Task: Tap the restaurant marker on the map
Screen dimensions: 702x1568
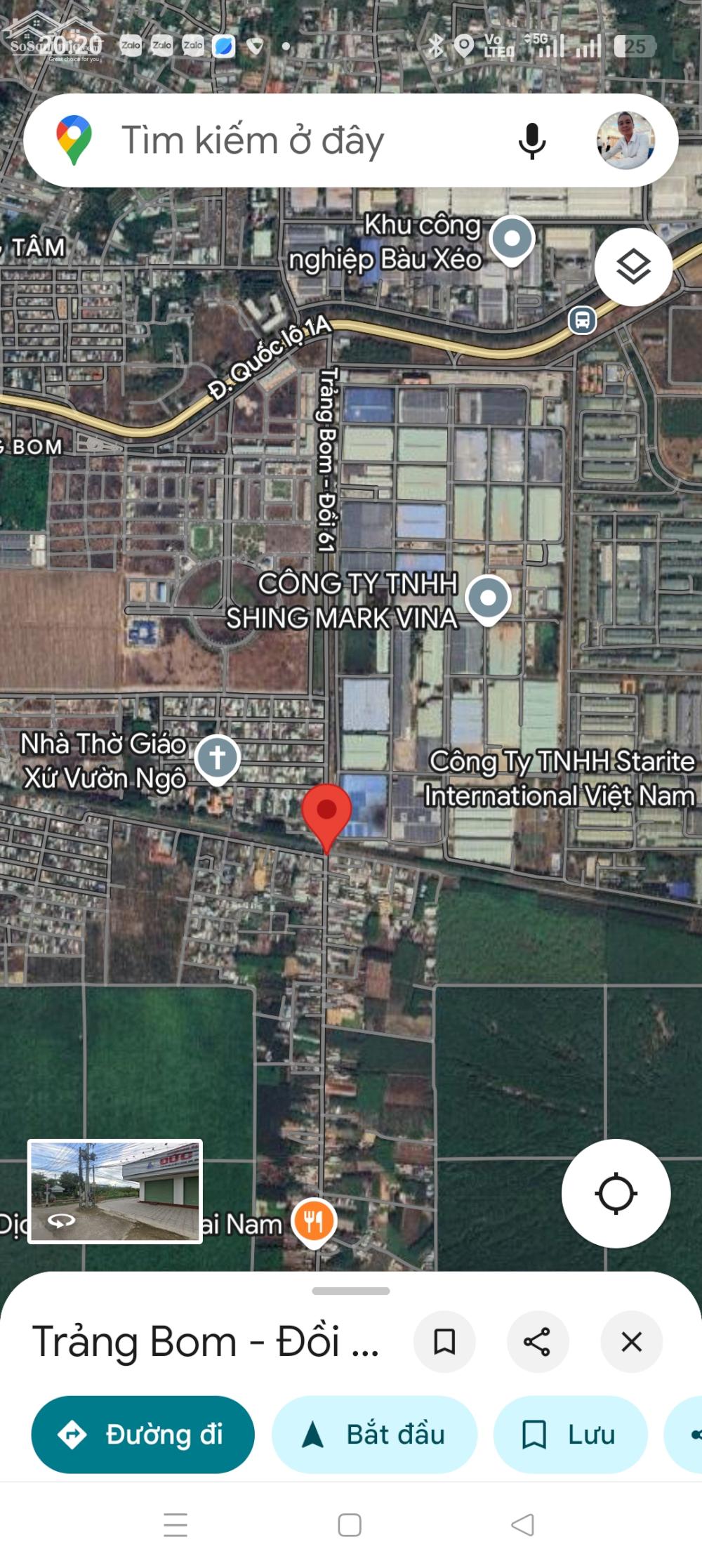Action: coord(314,1222)
